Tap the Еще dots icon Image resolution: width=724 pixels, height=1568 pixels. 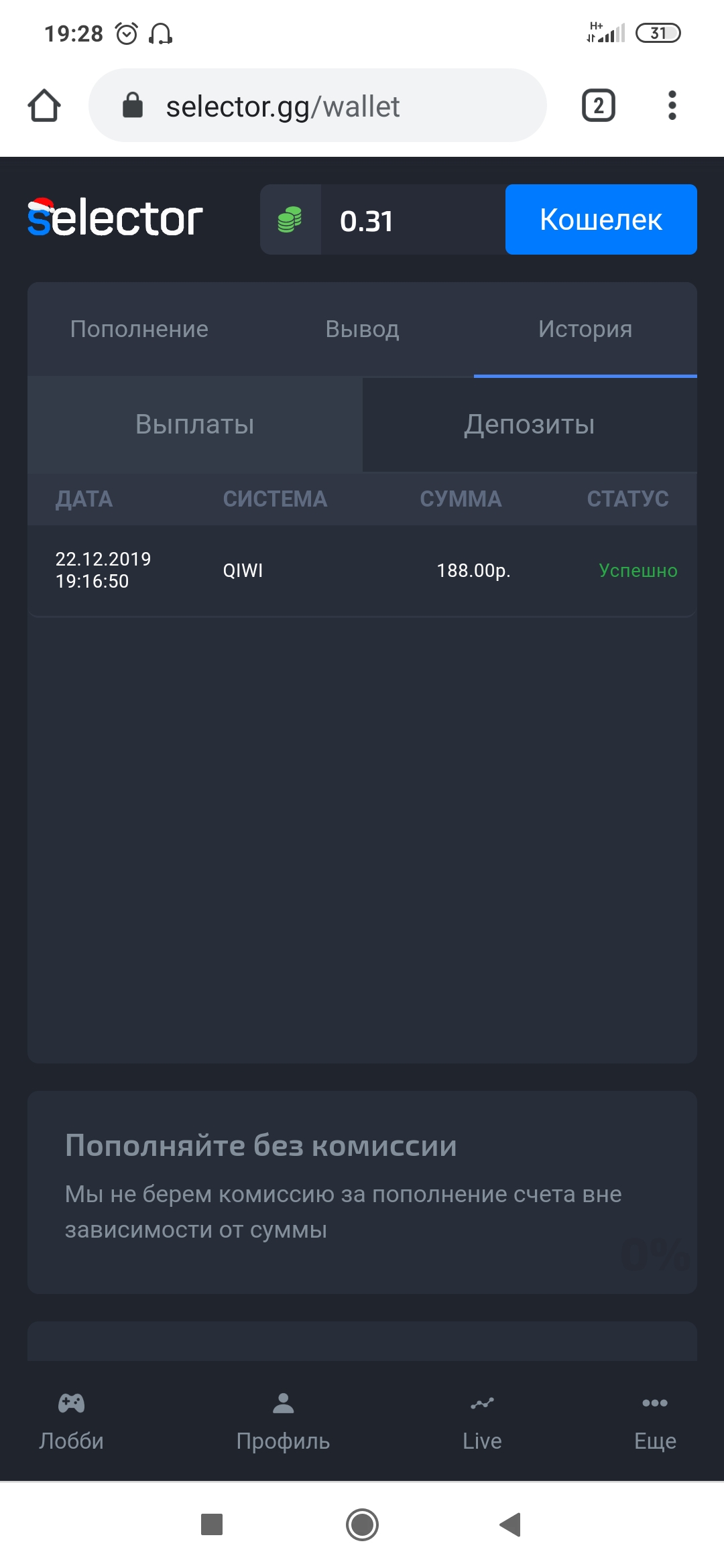[654, 1402]
